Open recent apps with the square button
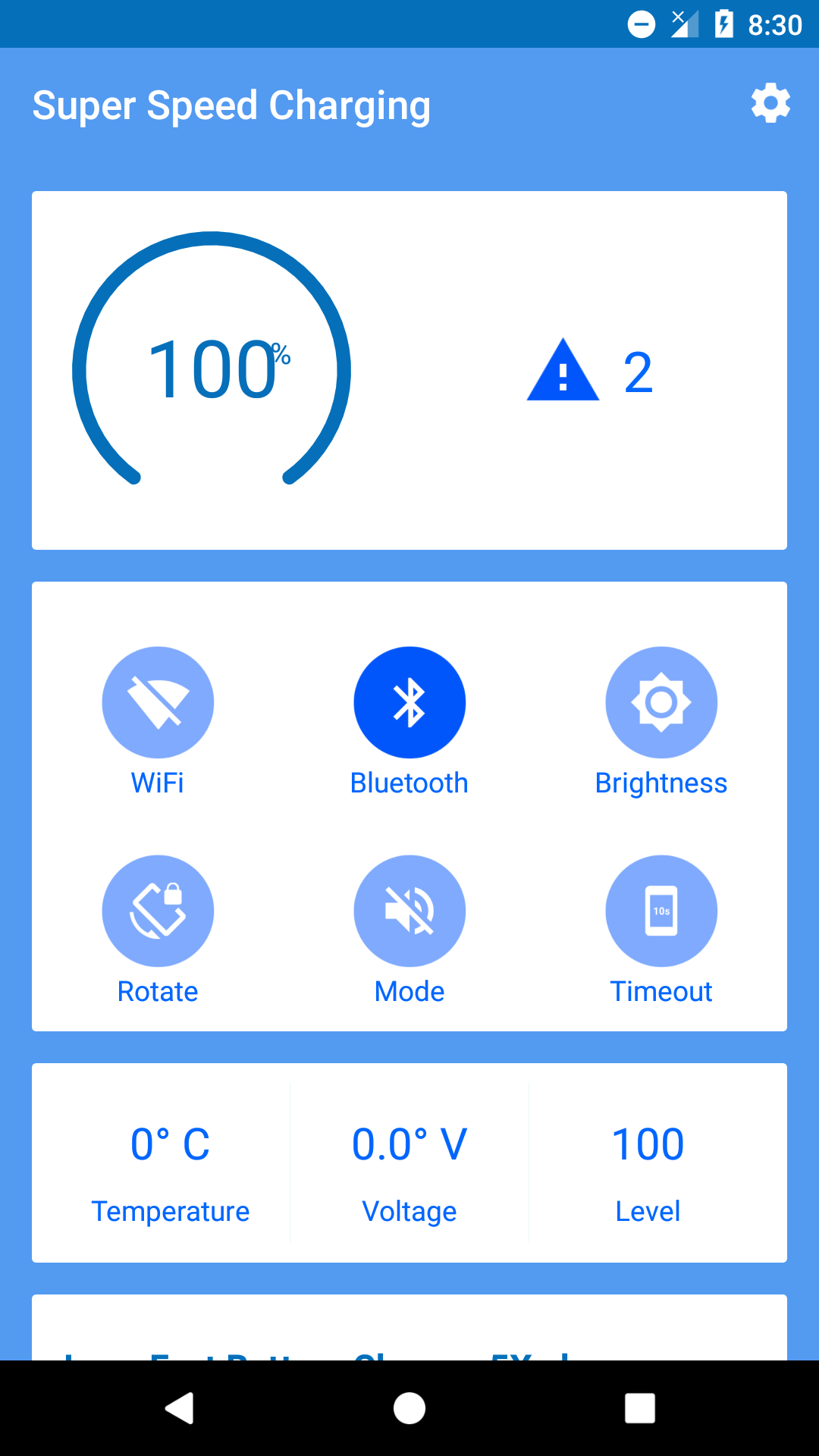Image resolution: width=819 pixels, height=1456 pixels. pos(639,1409)
